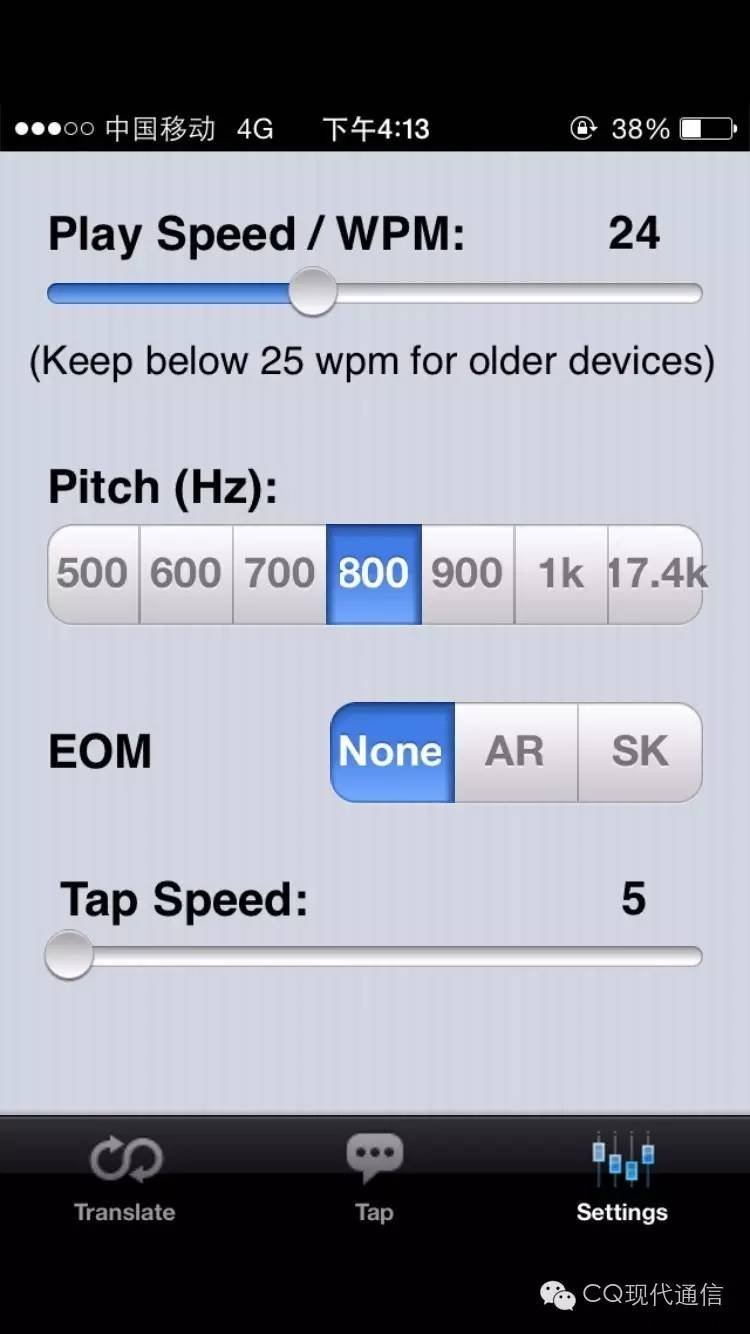
Task: Switch to the Translate tab
Action: pos(125,1177)
